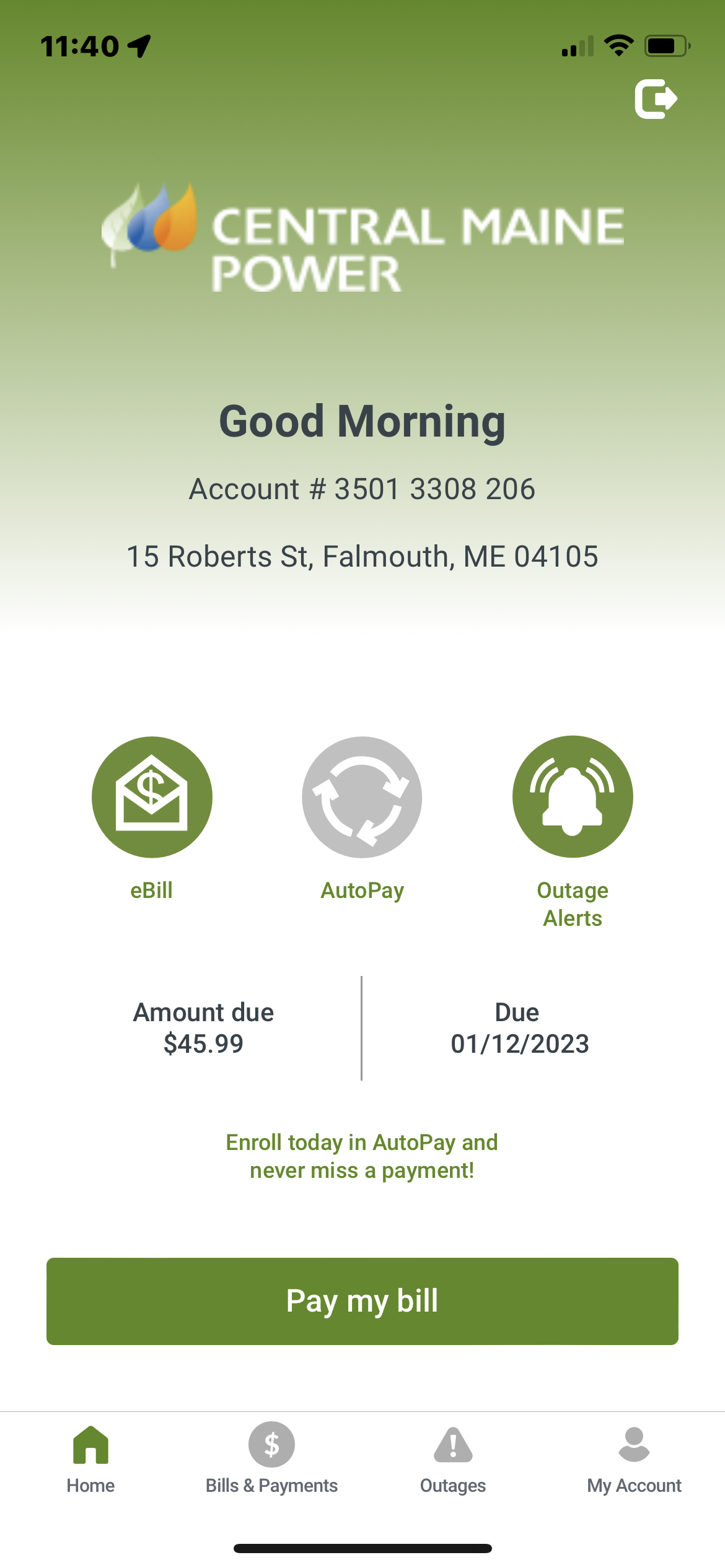Viewport: 725px width, 1568px height.
Task: Open AutoPay settings
Action: (x=362, y=797)
